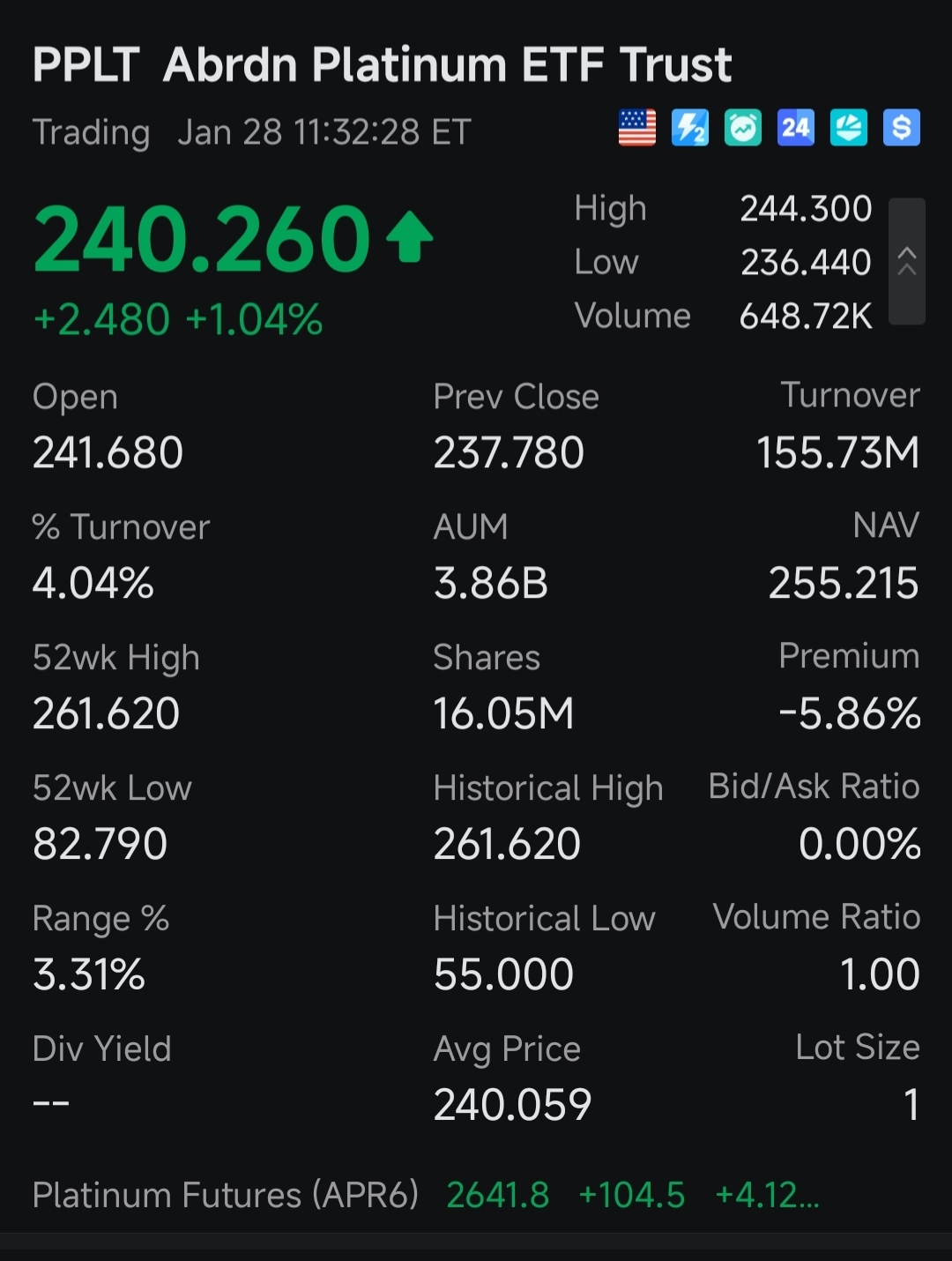Click the Volume value 648.72K
This screenshot has width=952, height=1261.
tap(805, 315)
